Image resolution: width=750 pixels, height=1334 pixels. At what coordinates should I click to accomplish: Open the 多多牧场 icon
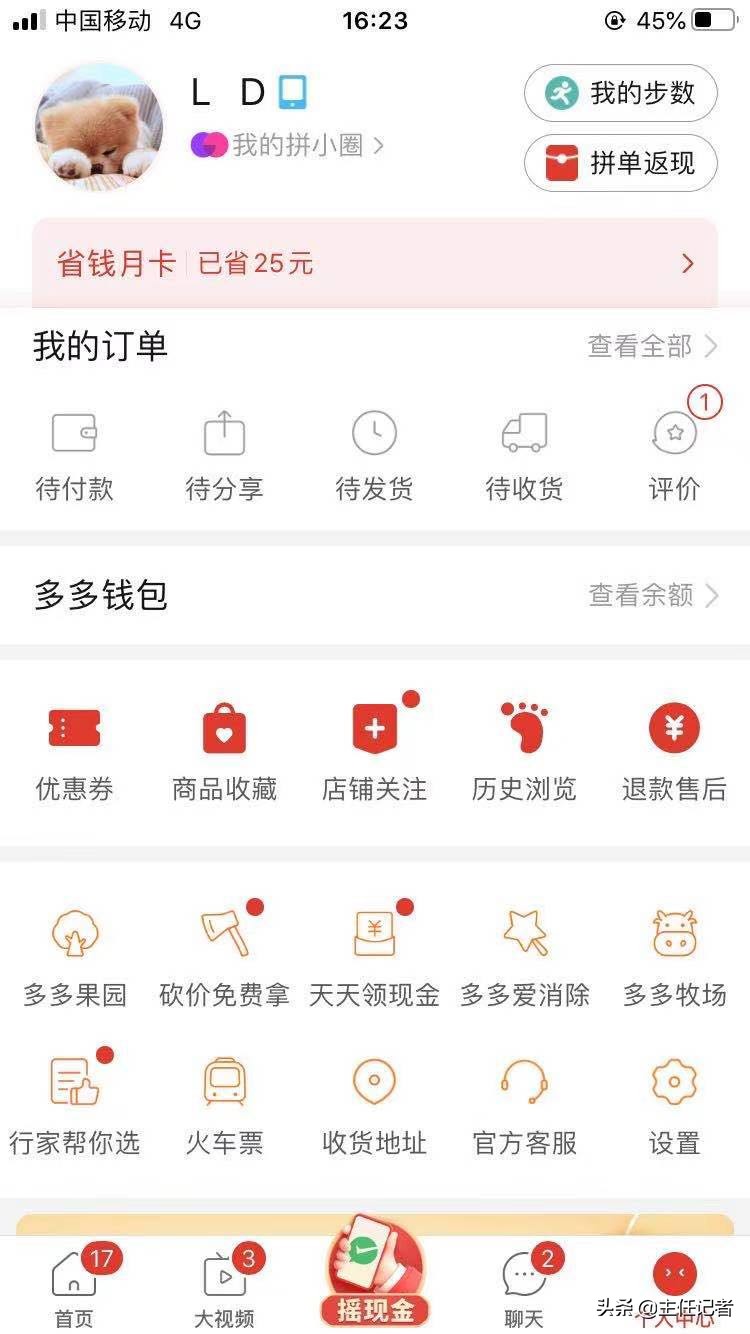tap(674, 945)
